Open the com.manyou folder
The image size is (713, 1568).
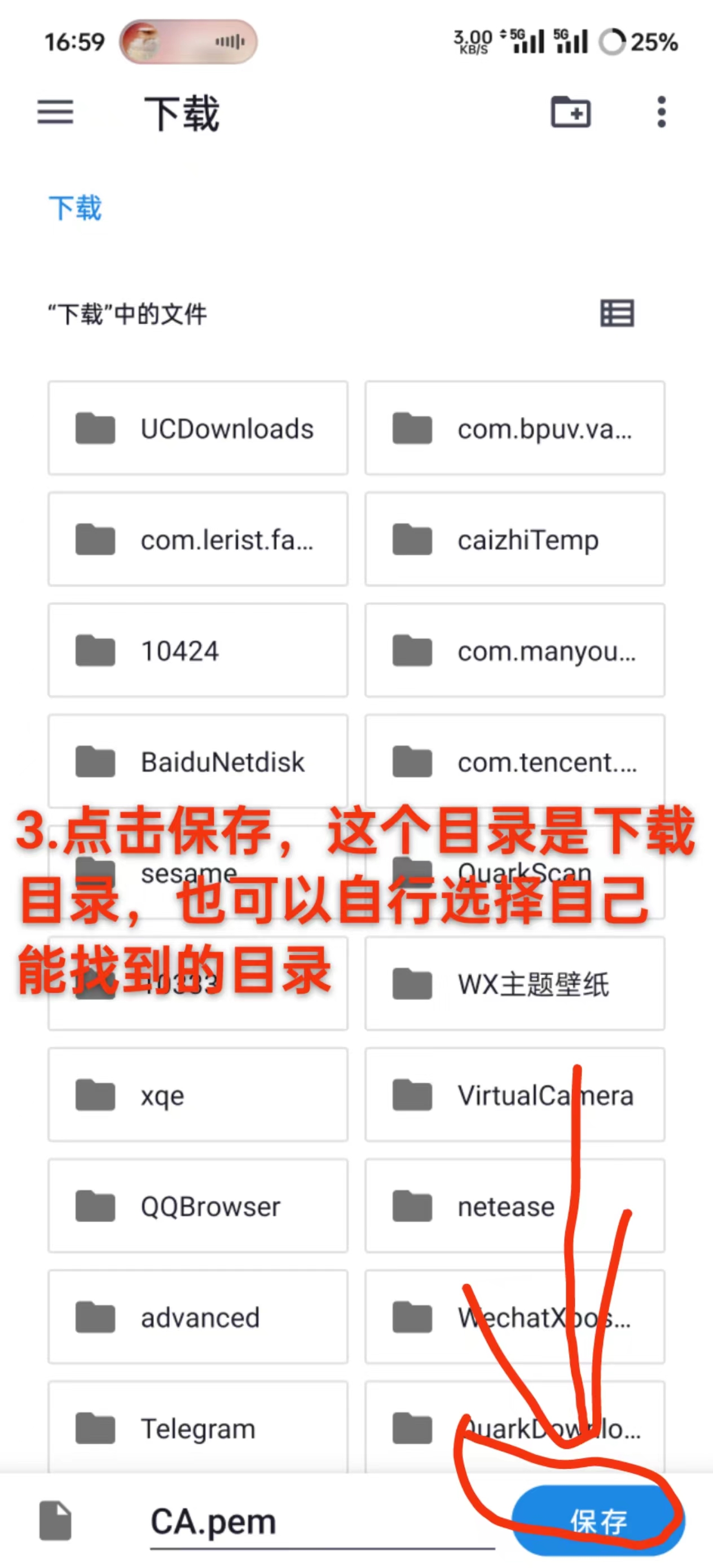[514, 651]
